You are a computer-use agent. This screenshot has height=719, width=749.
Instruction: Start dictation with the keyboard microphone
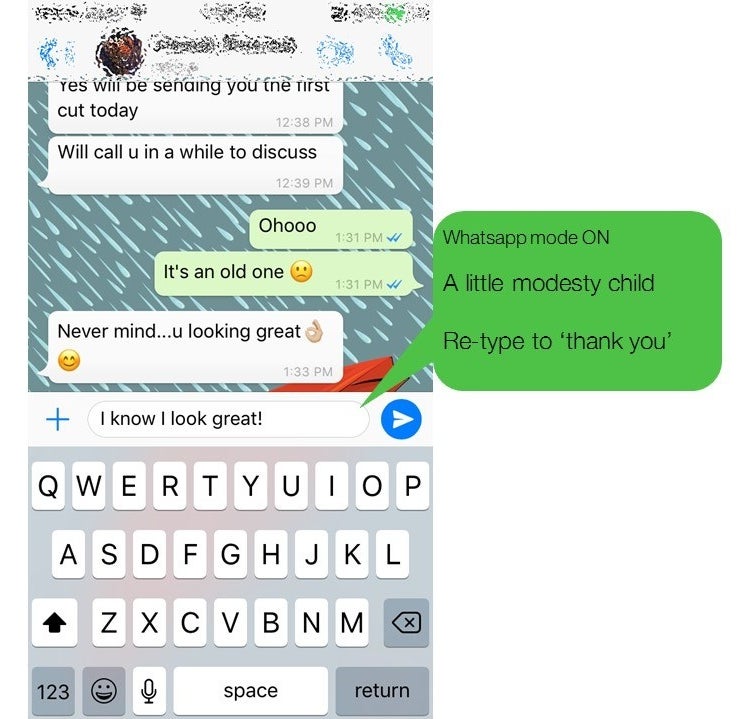[149, 691]
